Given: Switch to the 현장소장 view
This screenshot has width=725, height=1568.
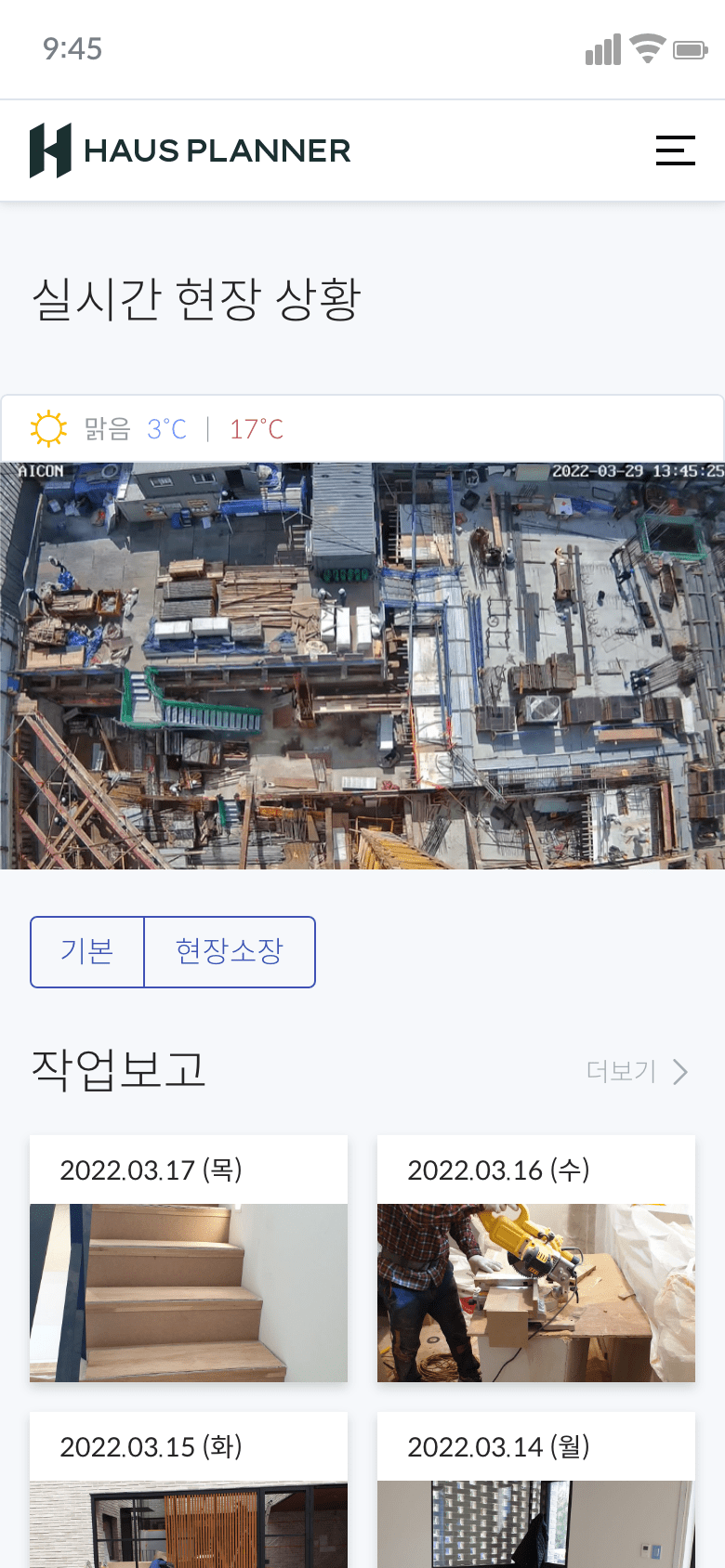Looking at the screenshot, I should (x=230, y=951).
